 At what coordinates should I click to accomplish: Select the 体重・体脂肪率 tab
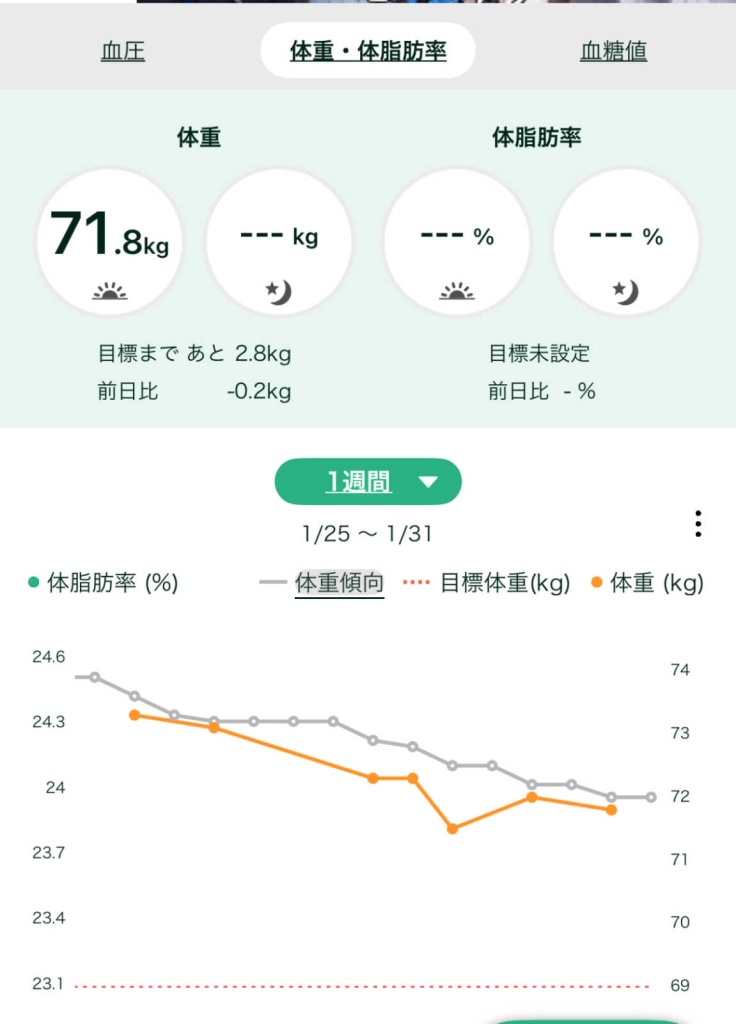pos(368,51)
